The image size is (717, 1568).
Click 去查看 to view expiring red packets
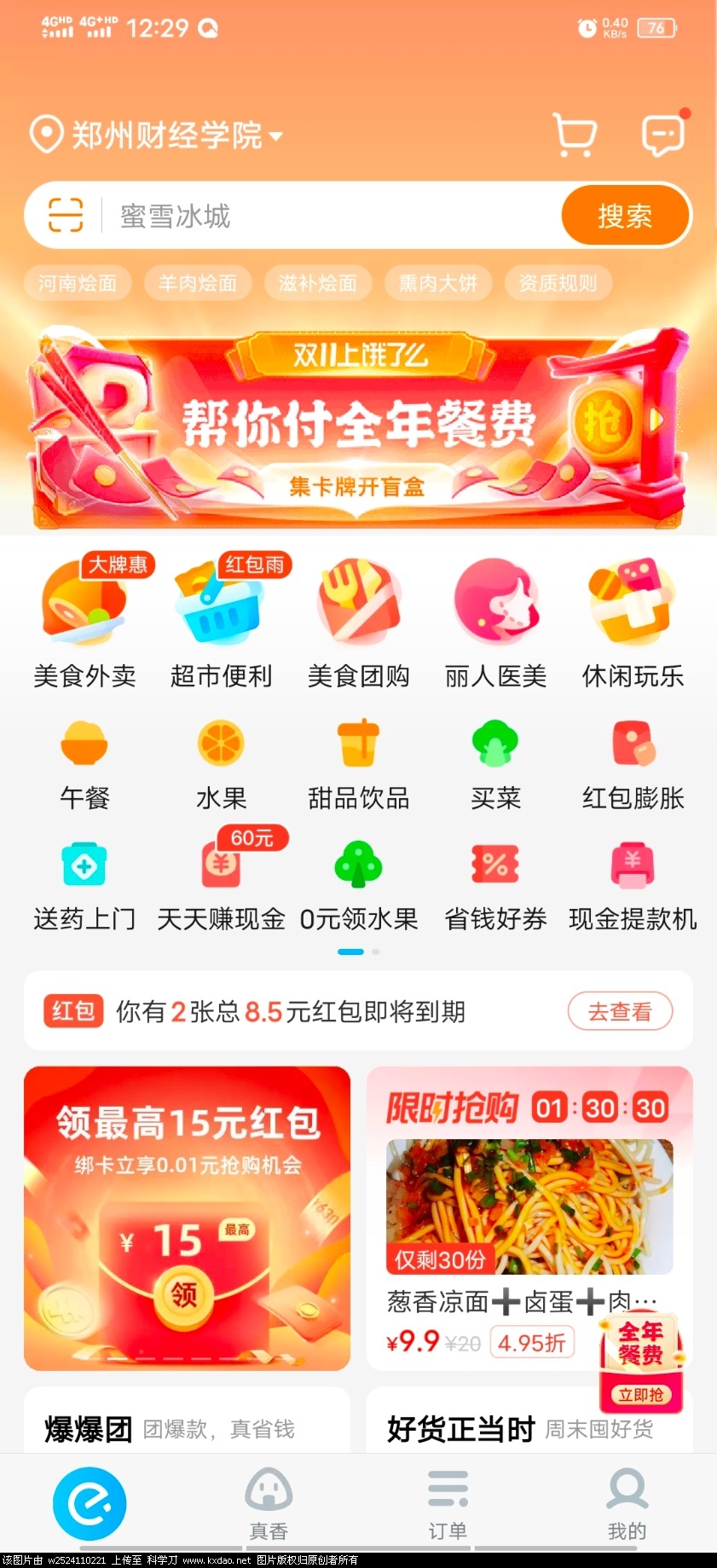(x=620, y=1011)
